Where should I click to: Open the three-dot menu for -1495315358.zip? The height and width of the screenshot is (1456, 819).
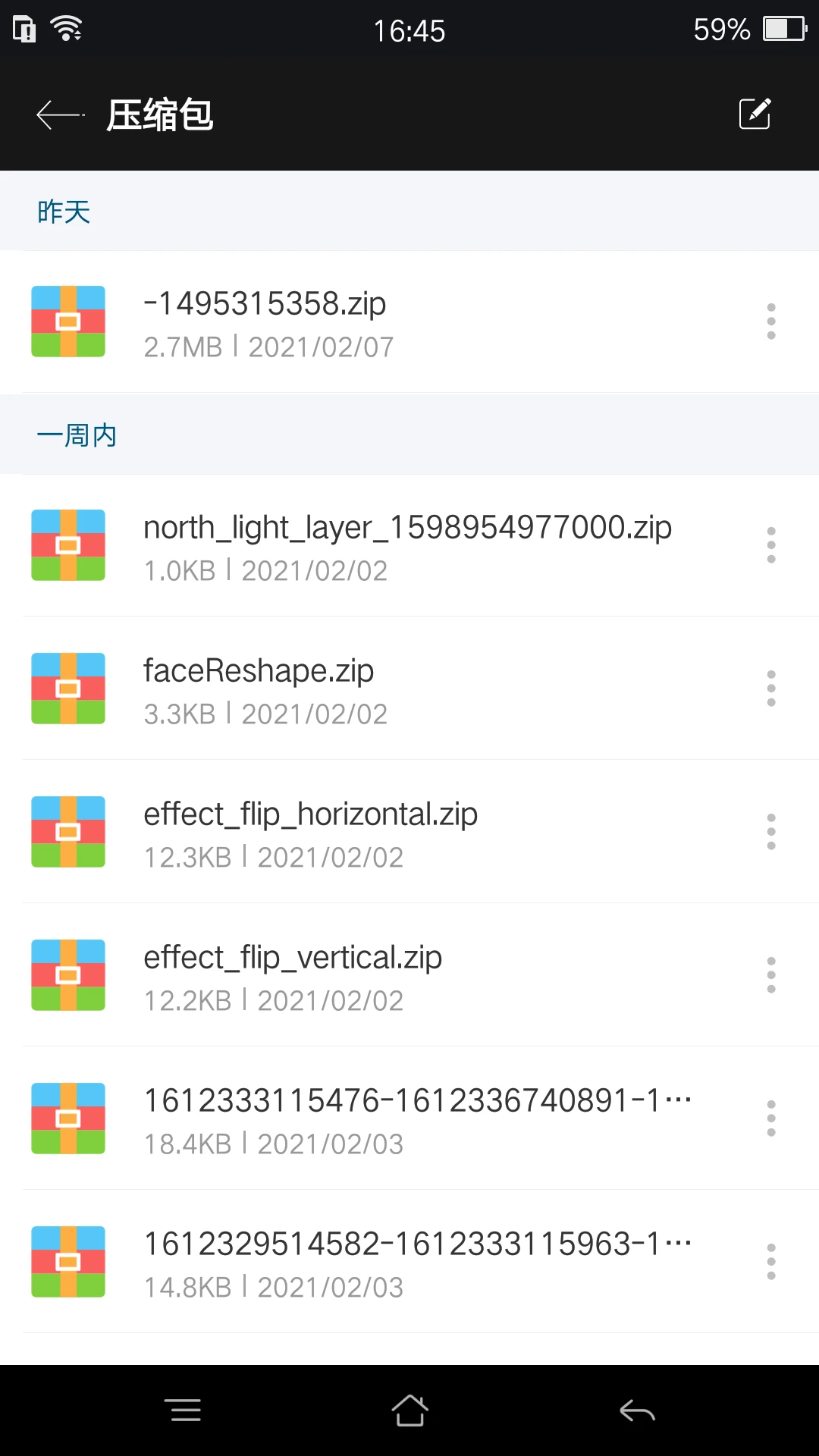click(x=771, y=322)
